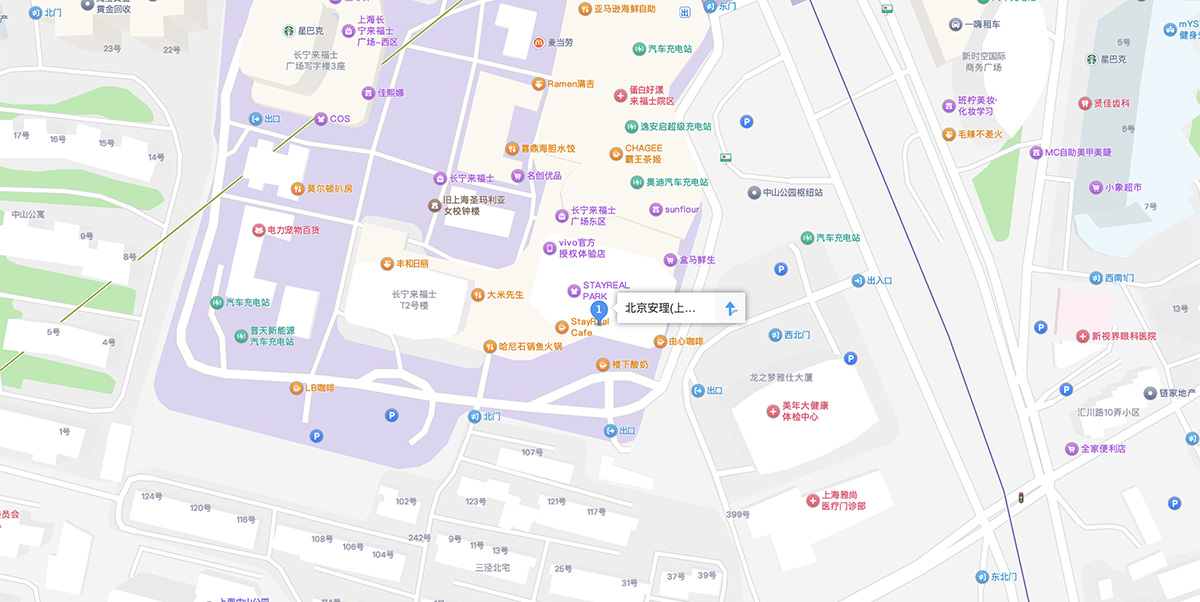
Task: Select the LB咖啡 cafe marker
Action: [x=296, y=387]
